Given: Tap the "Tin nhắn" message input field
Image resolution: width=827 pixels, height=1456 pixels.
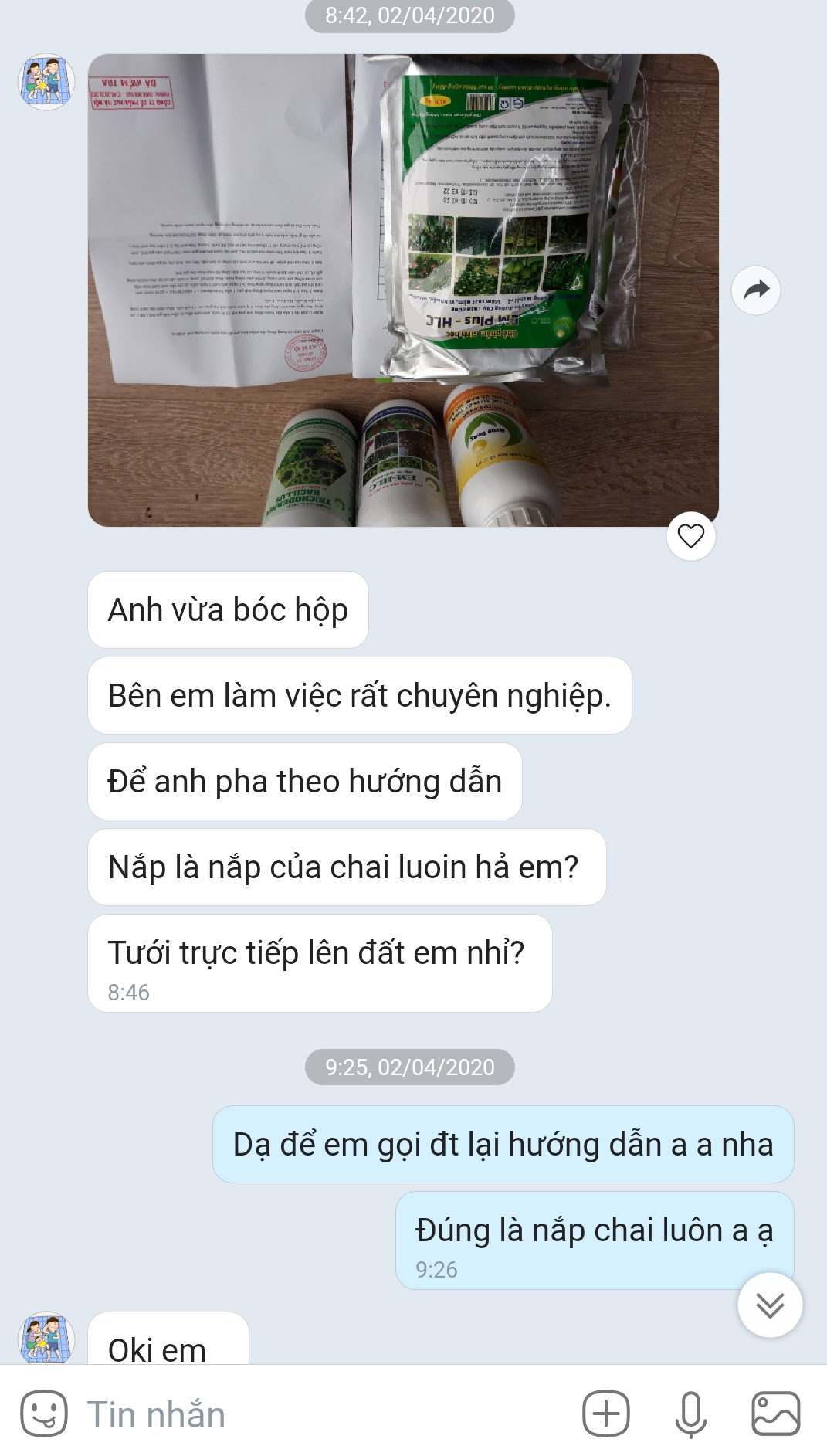Looking at the screenshot, I should pyautogui.click(x=324, y=1414).
